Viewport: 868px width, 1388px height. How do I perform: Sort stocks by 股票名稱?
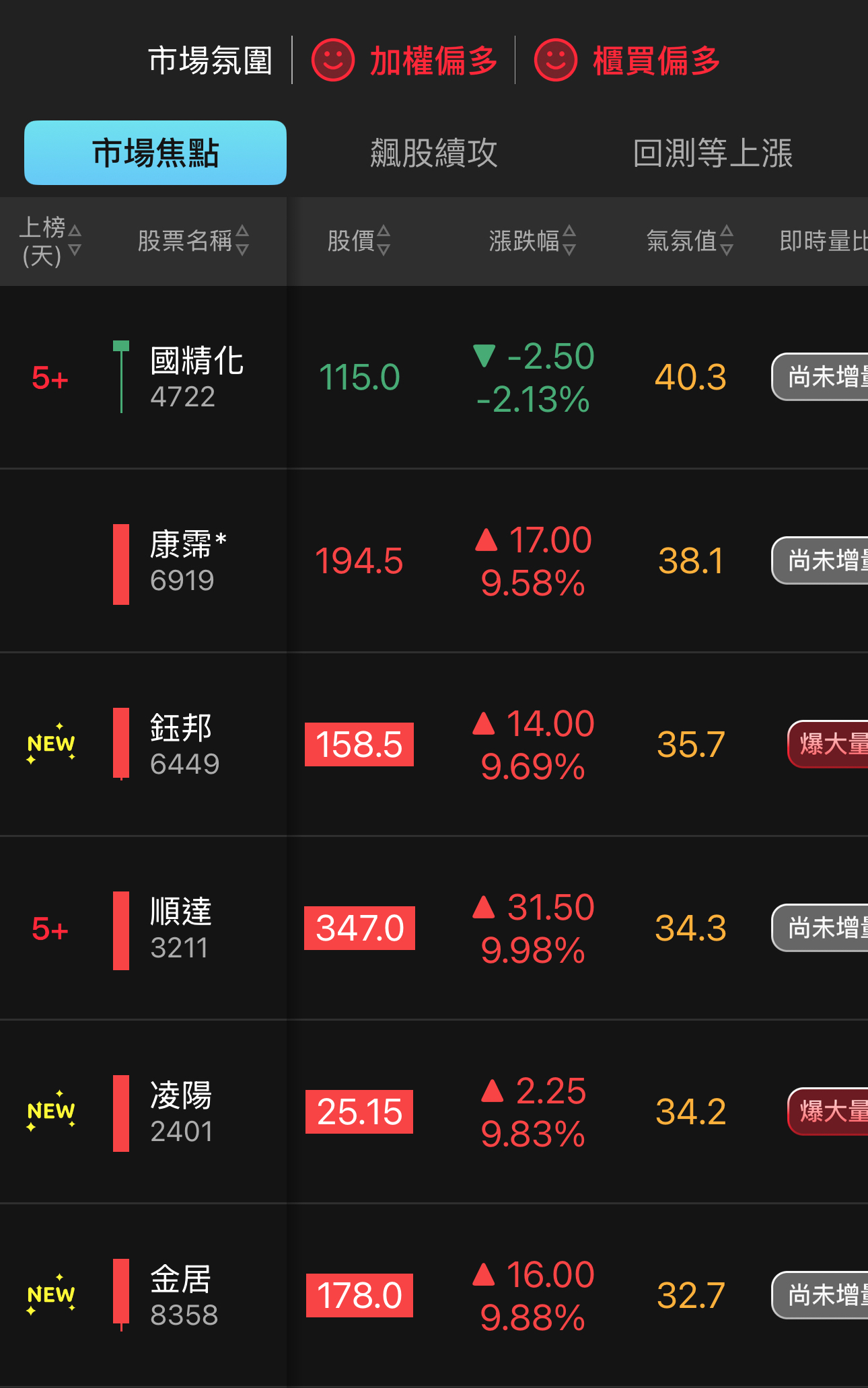tap(193, 241)
